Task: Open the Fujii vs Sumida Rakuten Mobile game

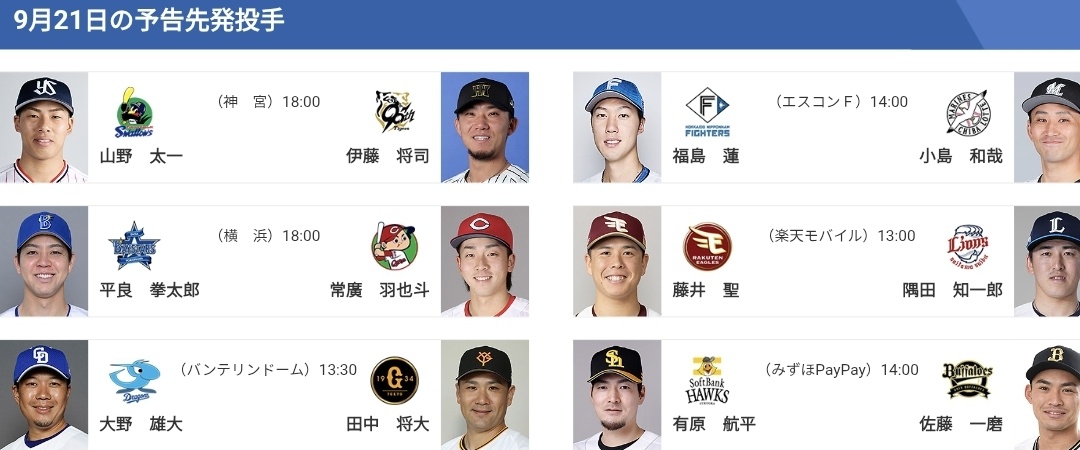Action: pyautogui.click(x=837, y=261)
